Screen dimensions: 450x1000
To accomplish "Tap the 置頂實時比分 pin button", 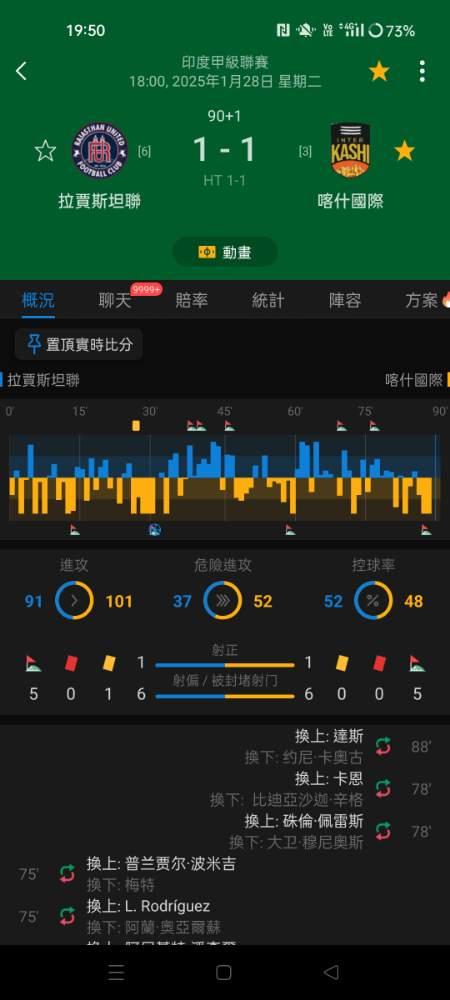I will (79, 344).
